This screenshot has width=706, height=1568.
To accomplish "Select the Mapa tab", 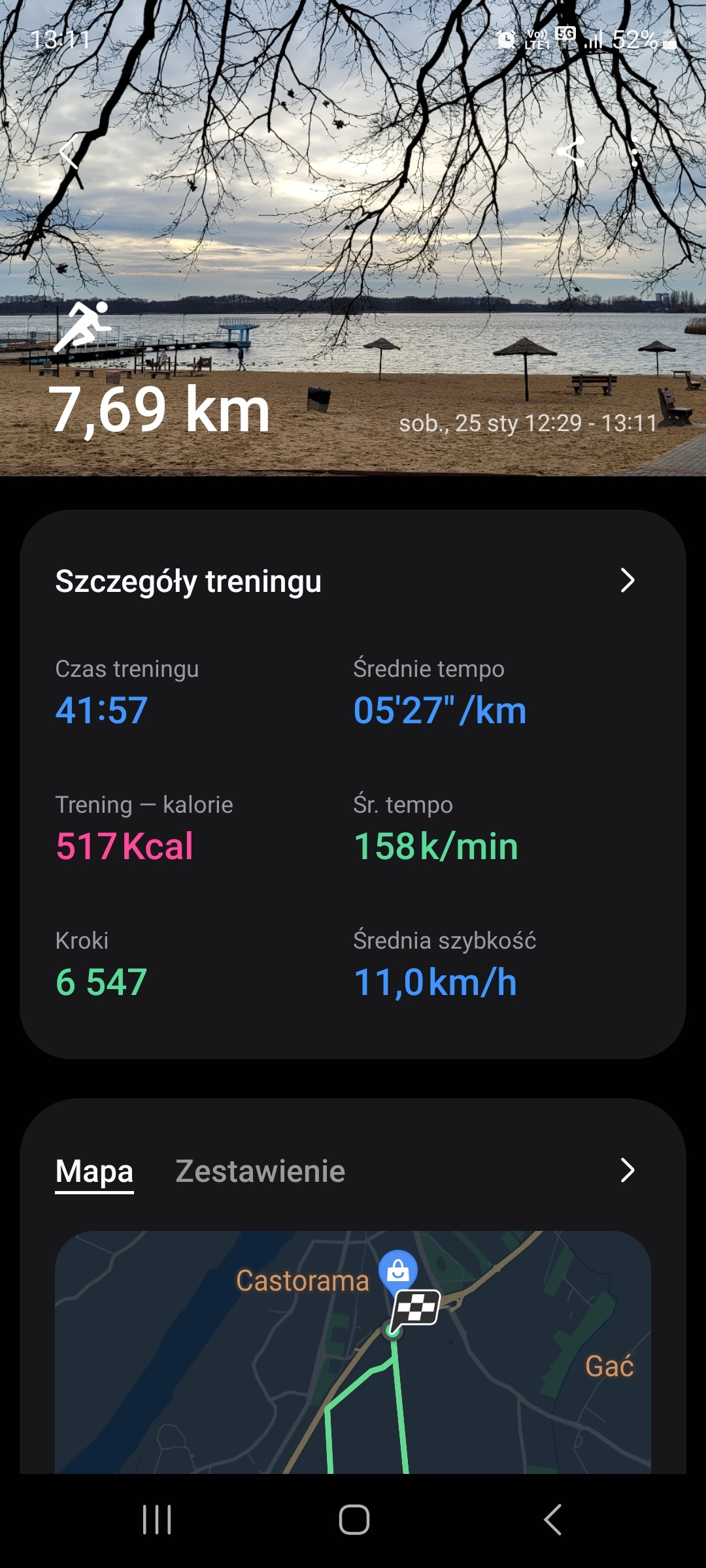I will 94,1171.
